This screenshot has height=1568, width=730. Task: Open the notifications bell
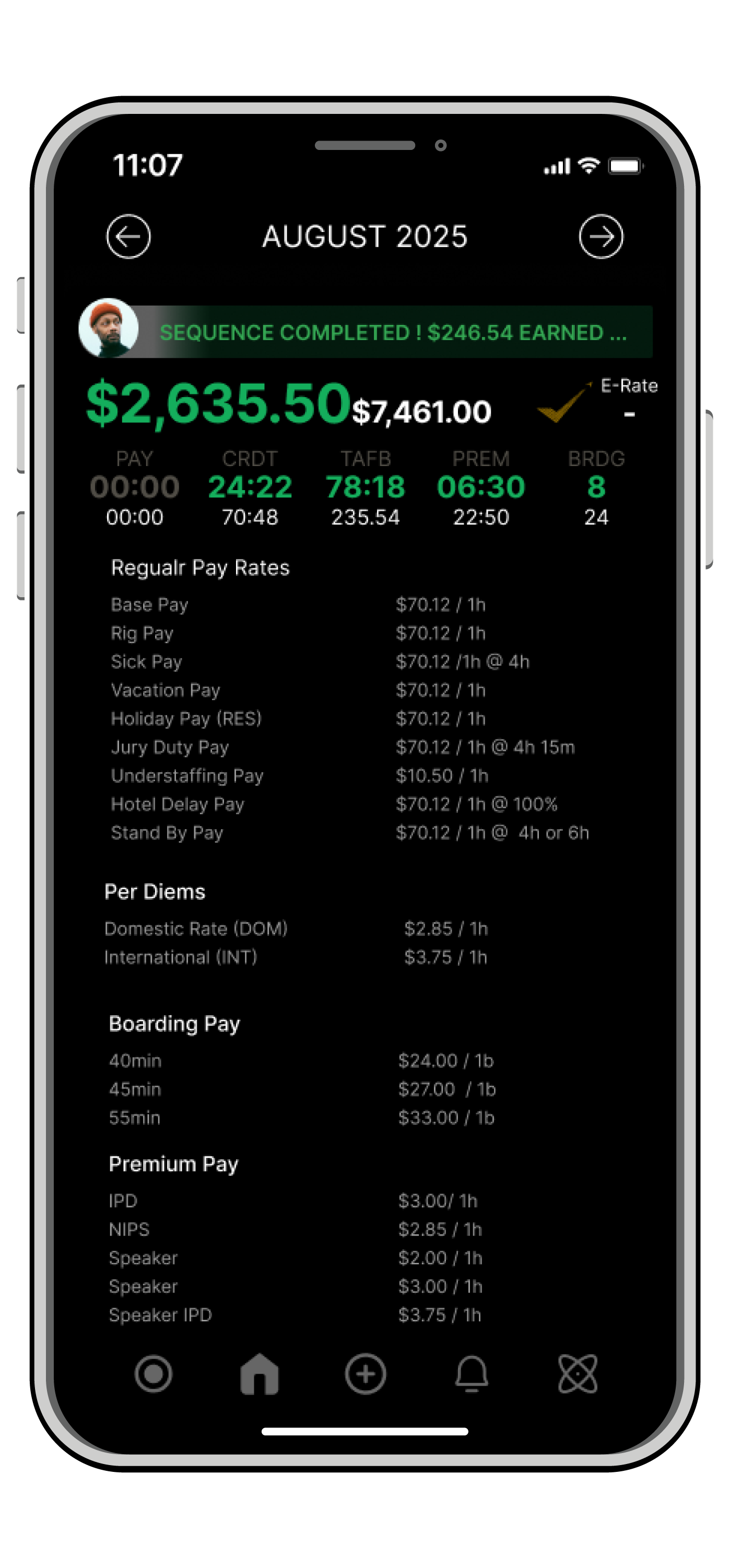(472, 1374)
